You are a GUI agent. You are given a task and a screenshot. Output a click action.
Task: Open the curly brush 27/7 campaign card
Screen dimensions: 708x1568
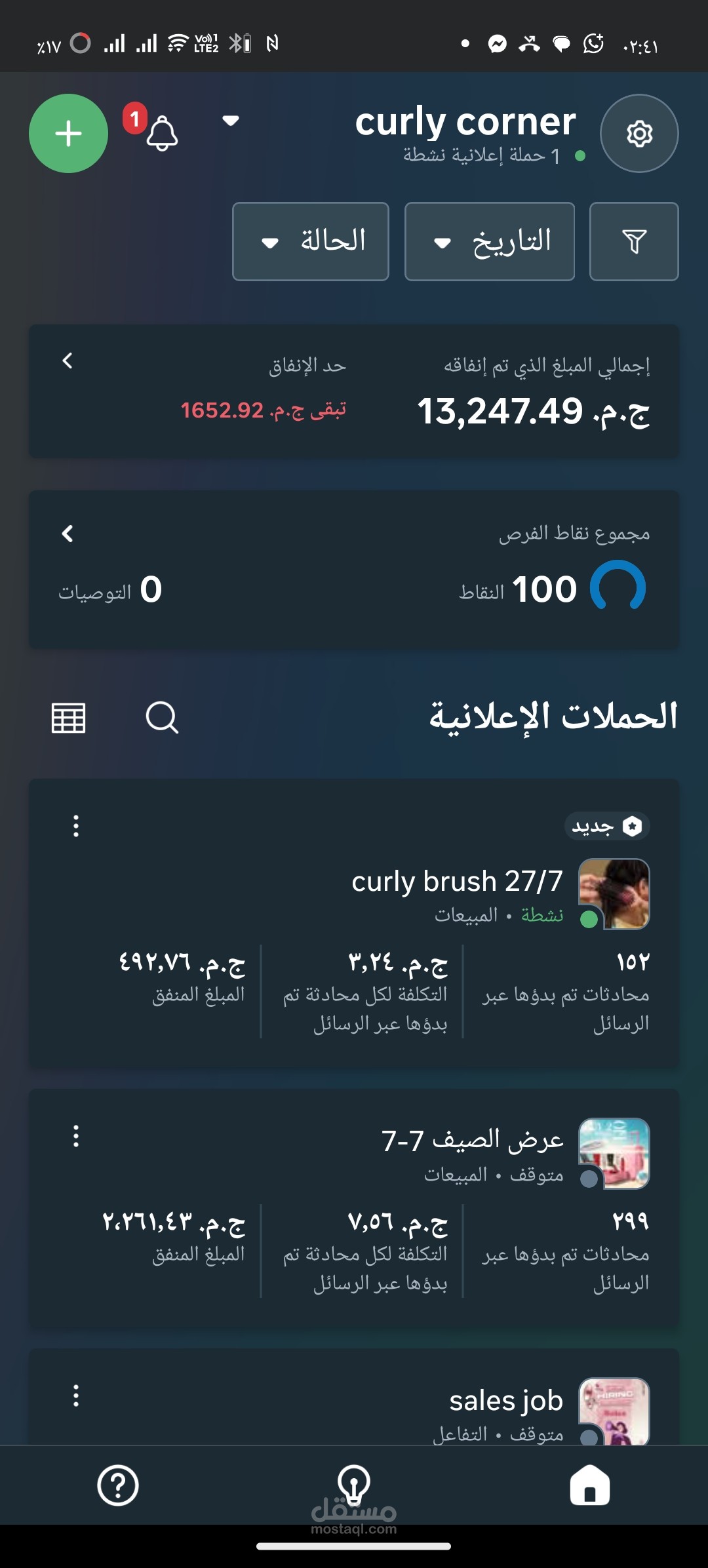tap(354, 924)
